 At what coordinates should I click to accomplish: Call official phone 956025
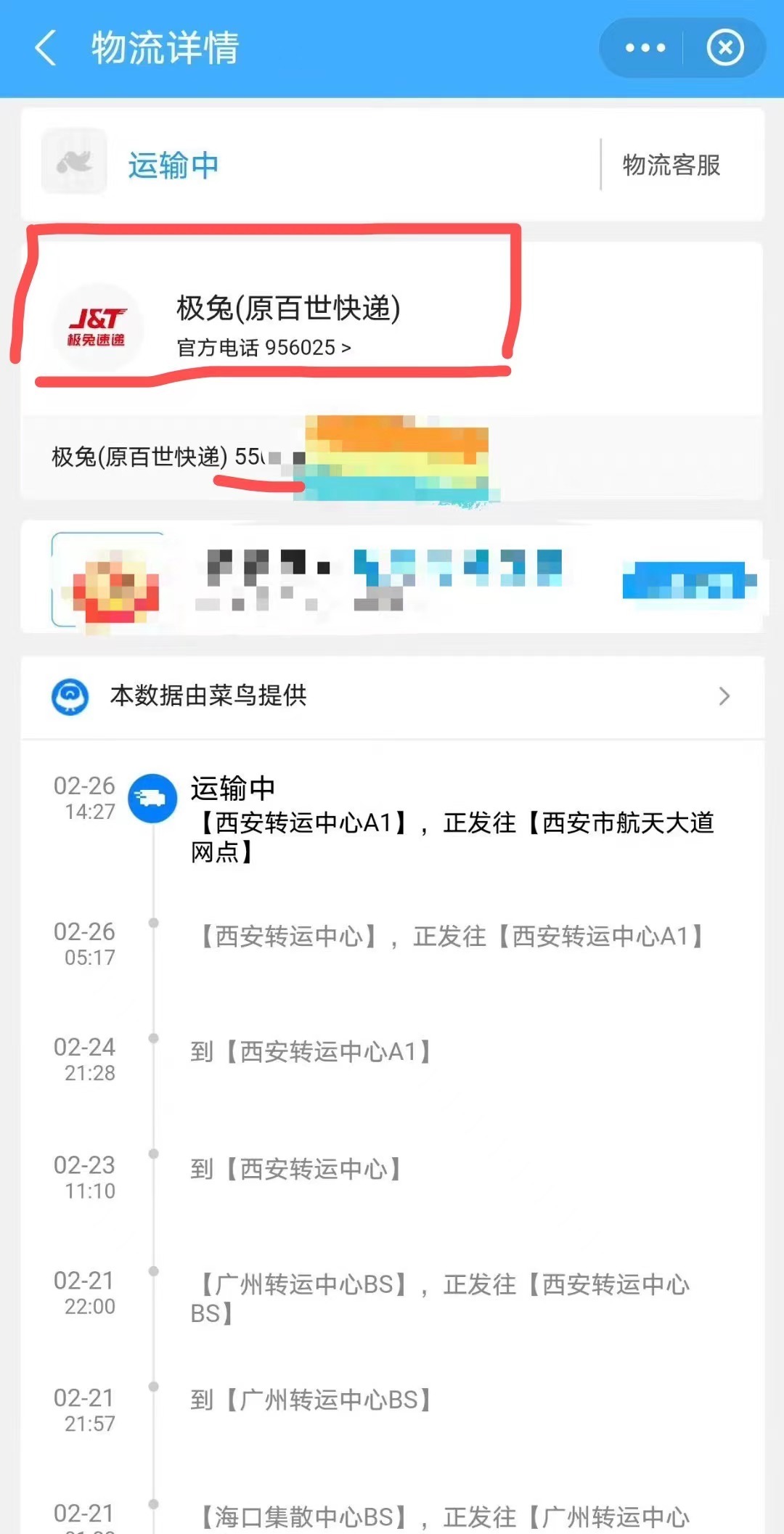[x=264, y=348]
